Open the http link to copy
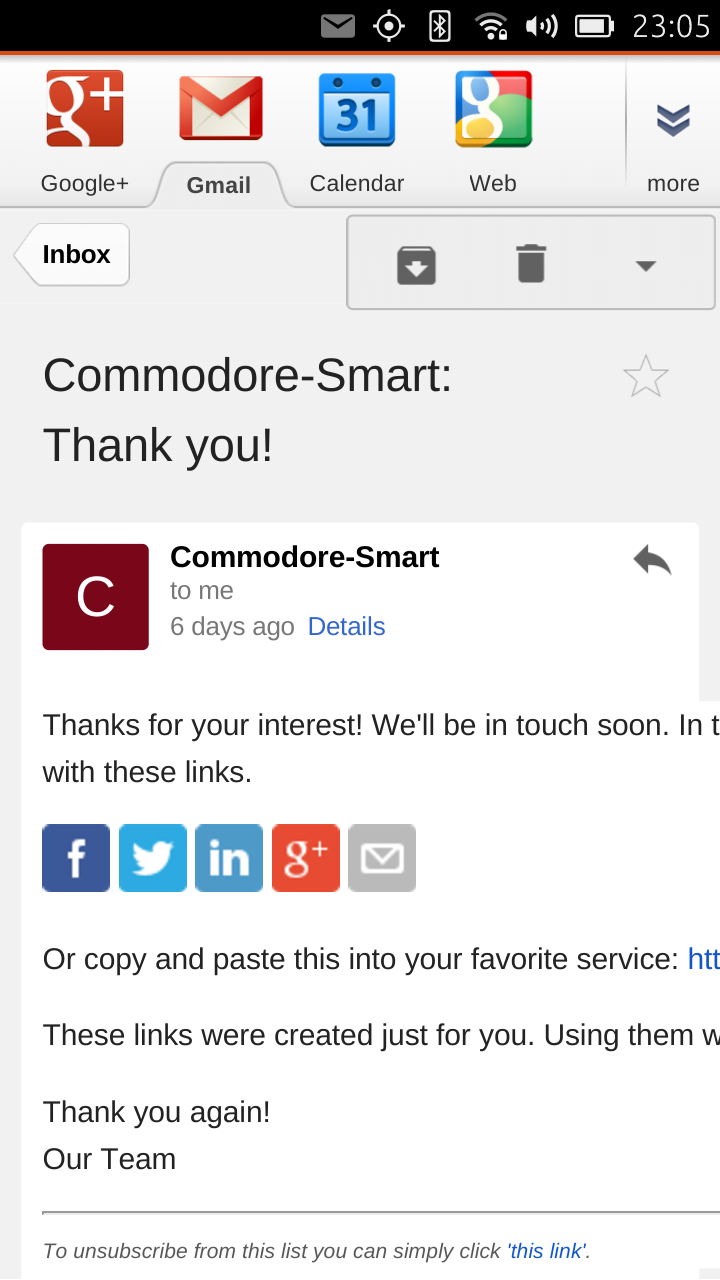The image size is (720, 1280). pos(704,959)
